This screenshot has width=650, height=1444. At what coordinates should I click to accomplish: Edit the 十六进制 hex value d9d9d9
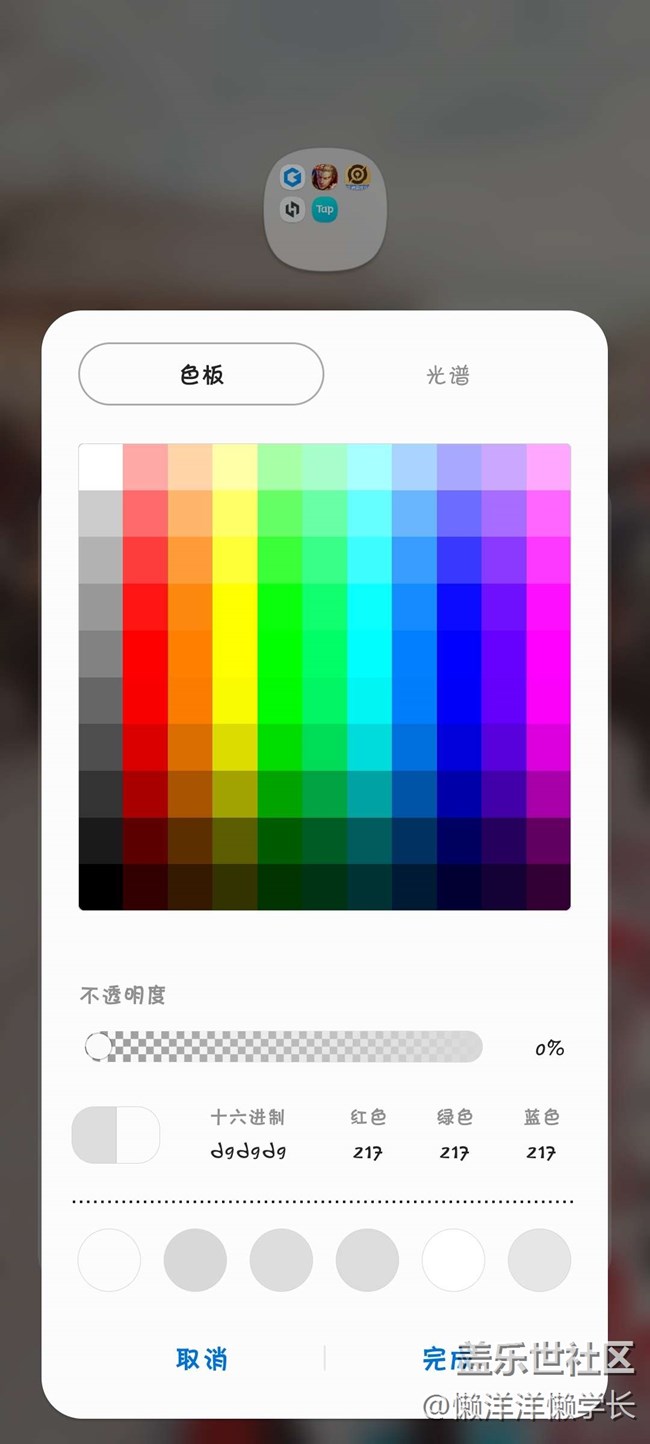248,1152
